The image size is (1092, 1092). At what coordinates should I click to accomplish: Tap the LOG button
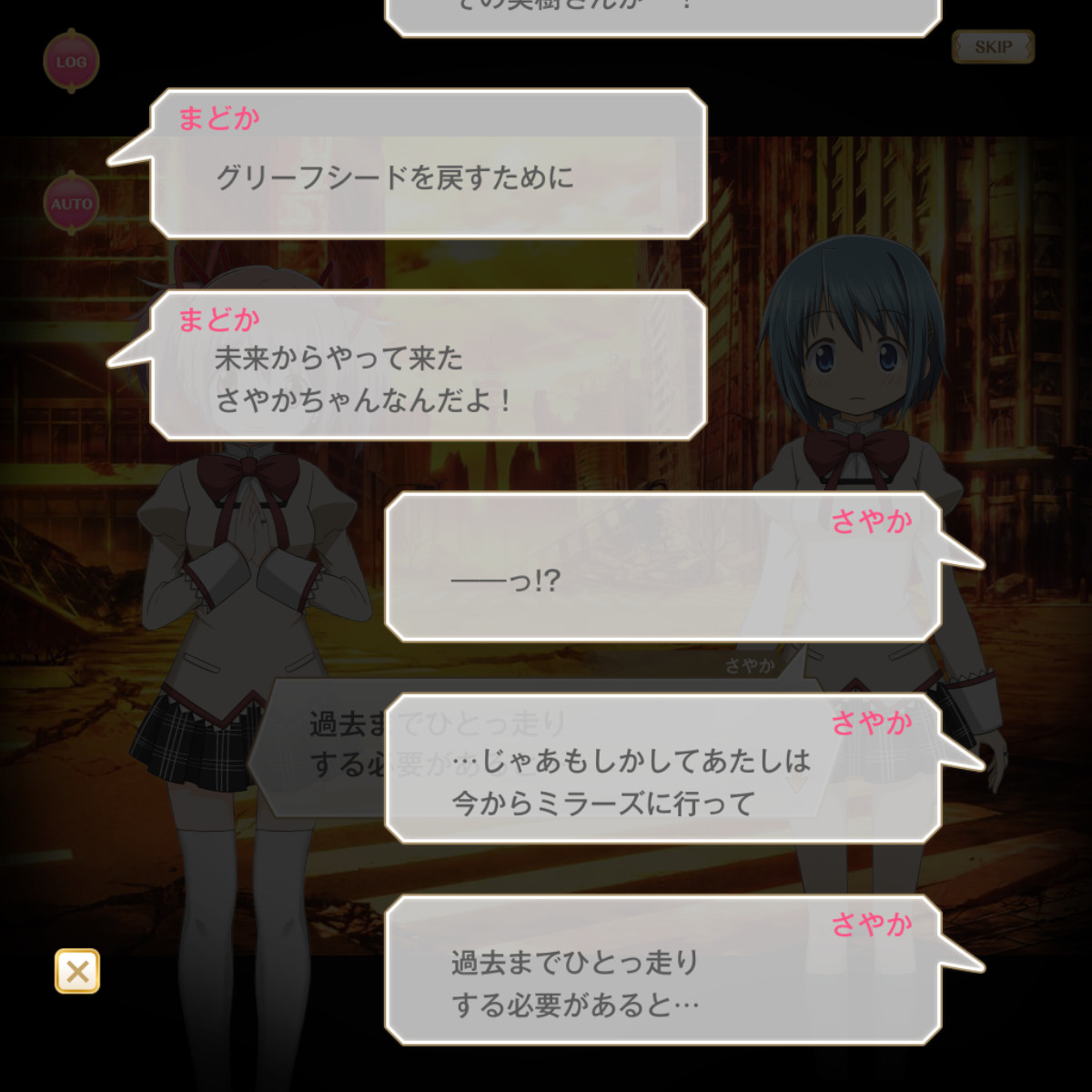coord(71,62)
